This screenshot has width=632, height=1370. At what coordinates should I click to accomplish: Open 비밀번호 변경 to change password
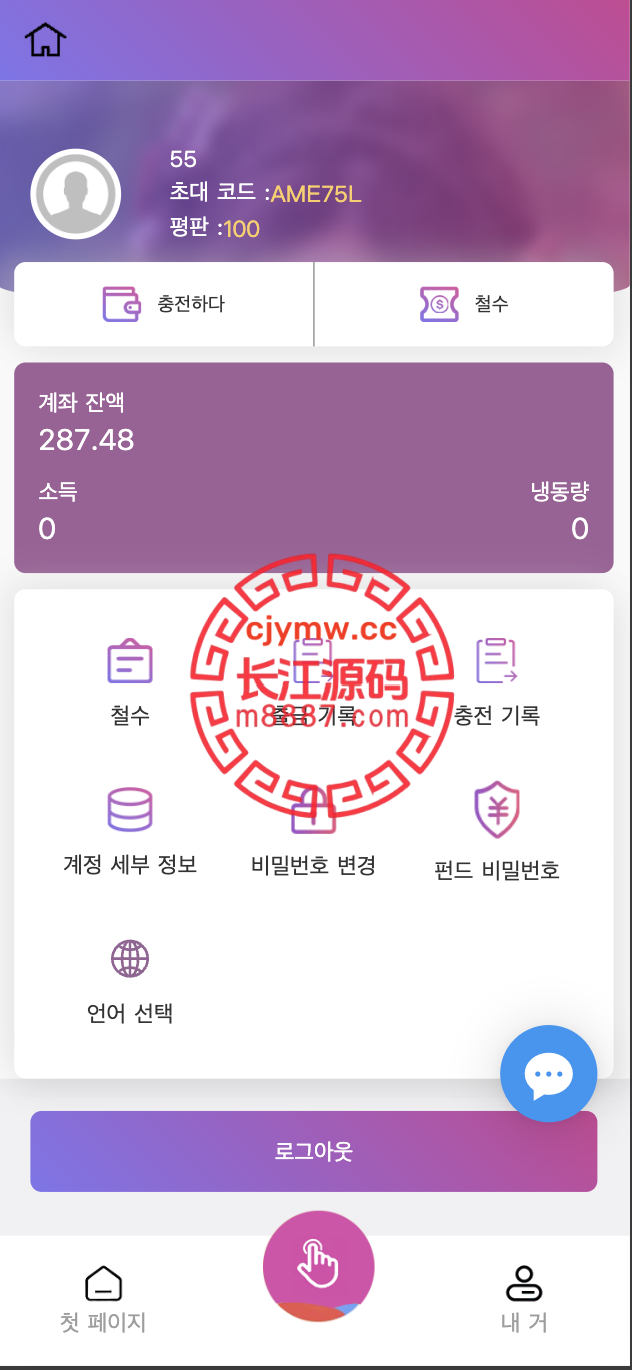[x=314, y=832]
